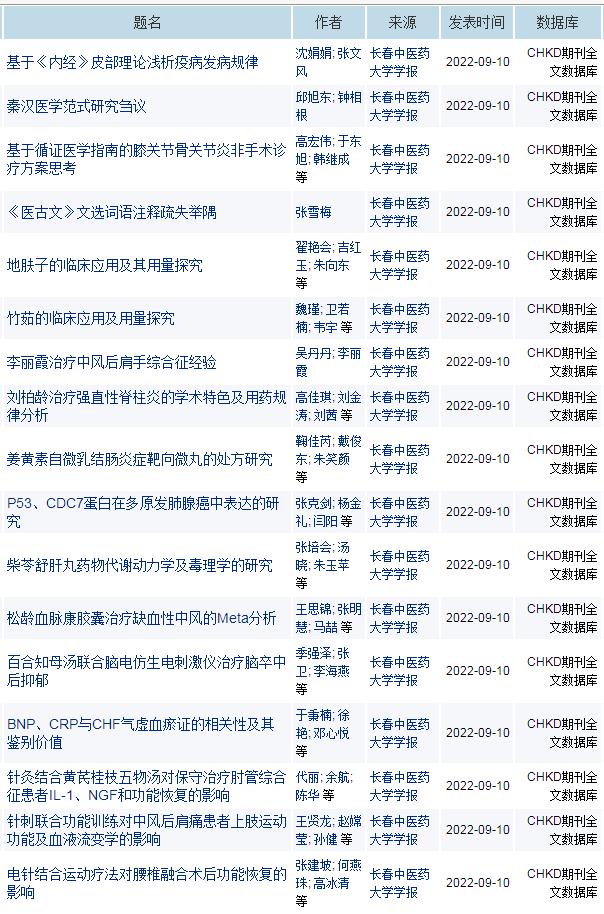
Task: Open article 竹茹的临床应用及用量探究
Action: tap(90, 318)
